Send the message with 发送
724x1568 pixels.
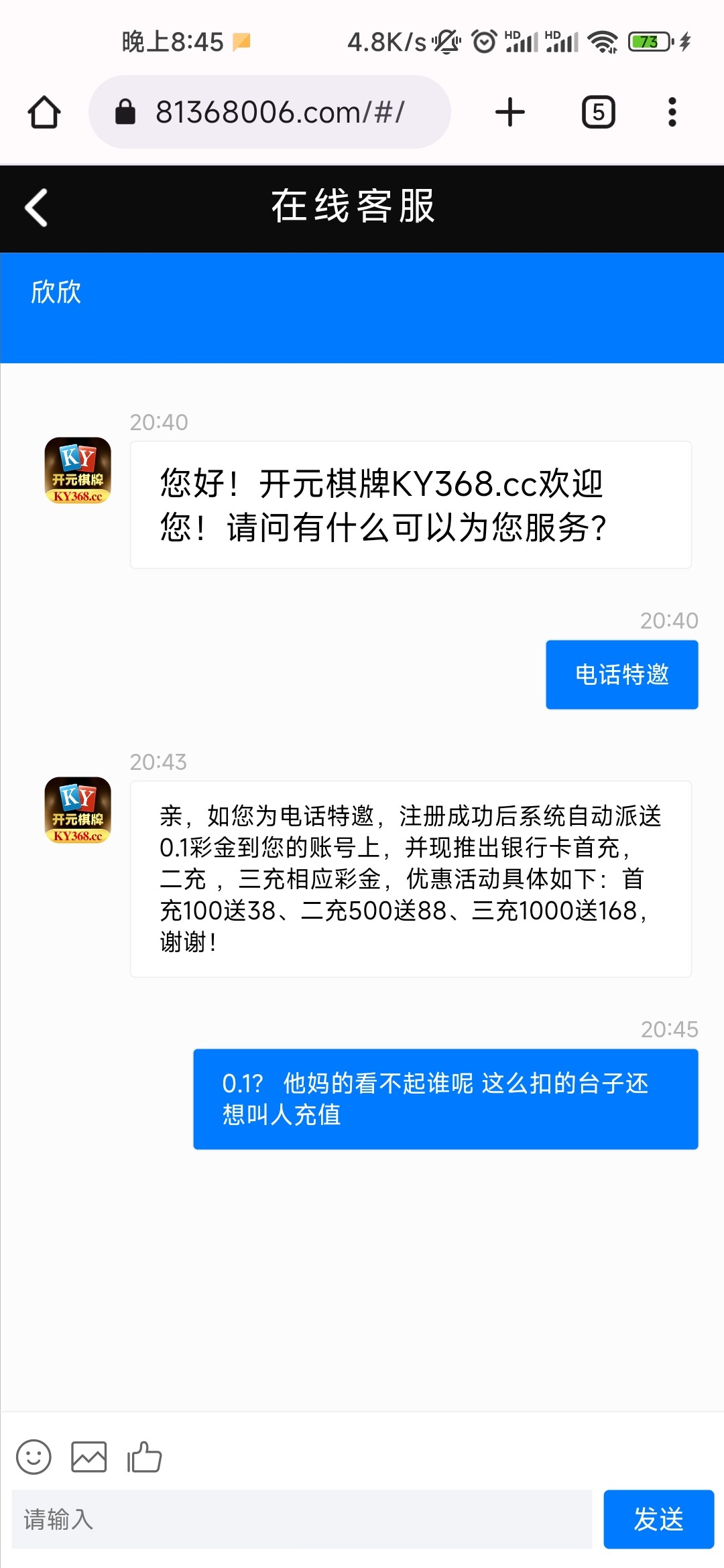(658, 1519)
